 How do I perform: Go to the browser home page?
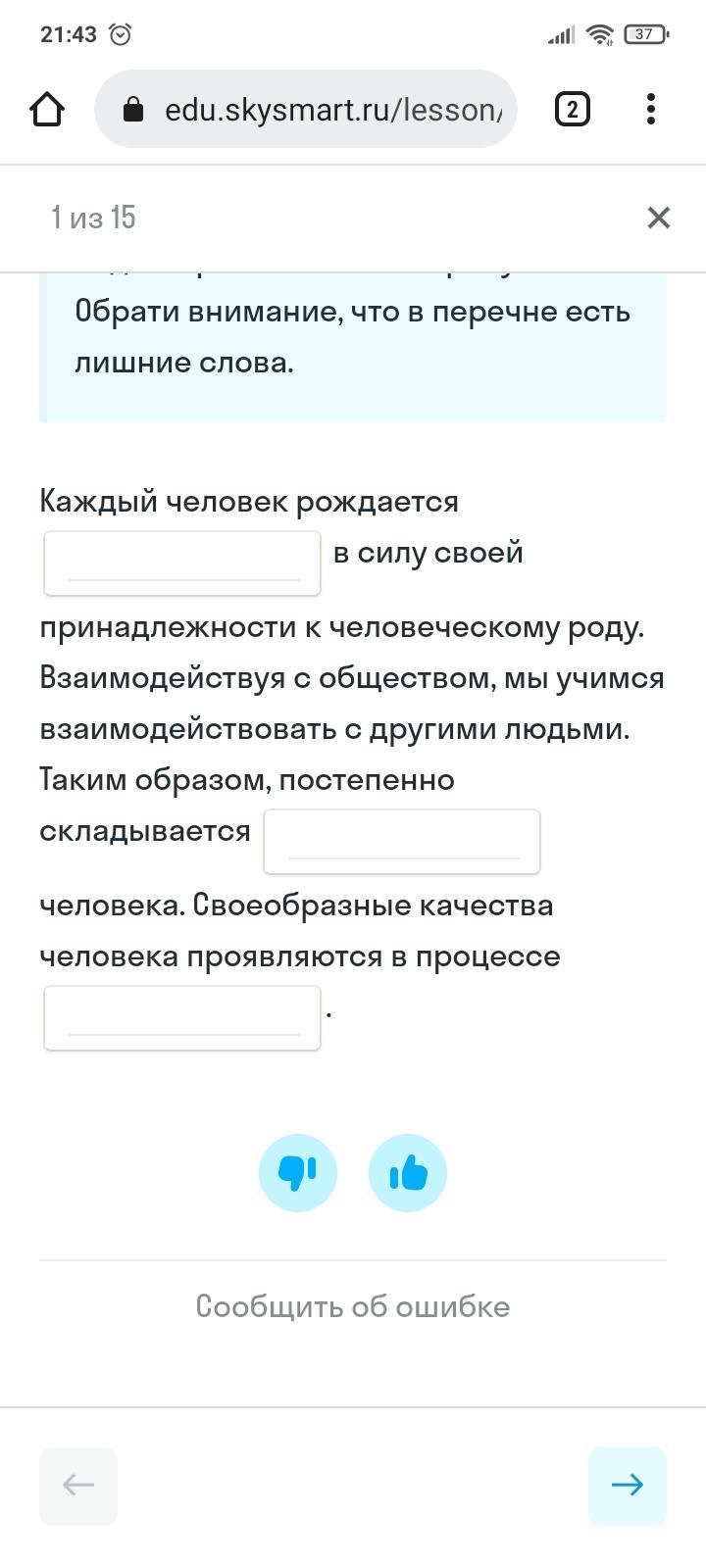pyautogui.click(x=47, y=109)
